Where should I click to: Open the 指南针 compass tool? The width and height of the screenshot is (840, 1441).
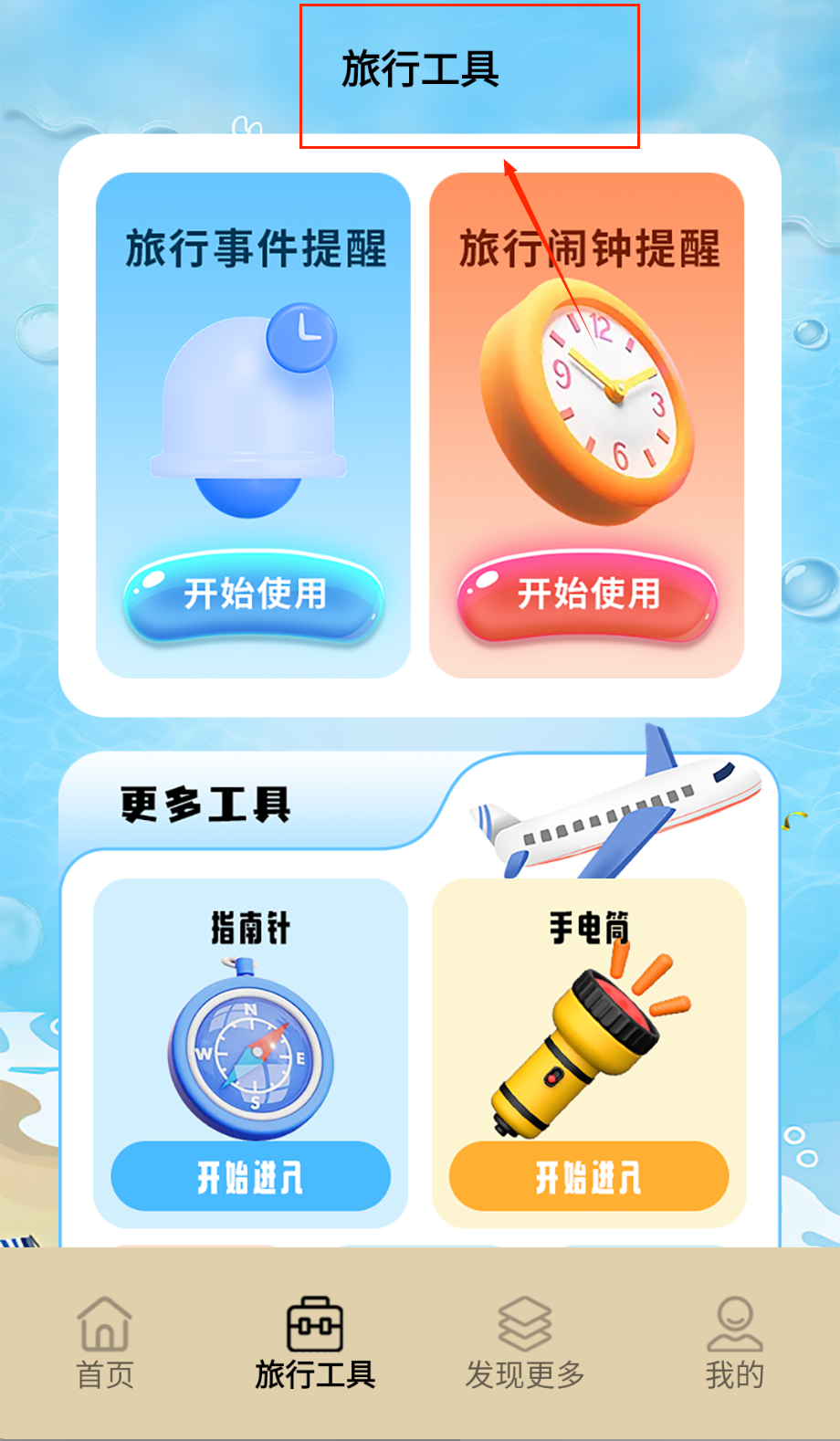250,1176
